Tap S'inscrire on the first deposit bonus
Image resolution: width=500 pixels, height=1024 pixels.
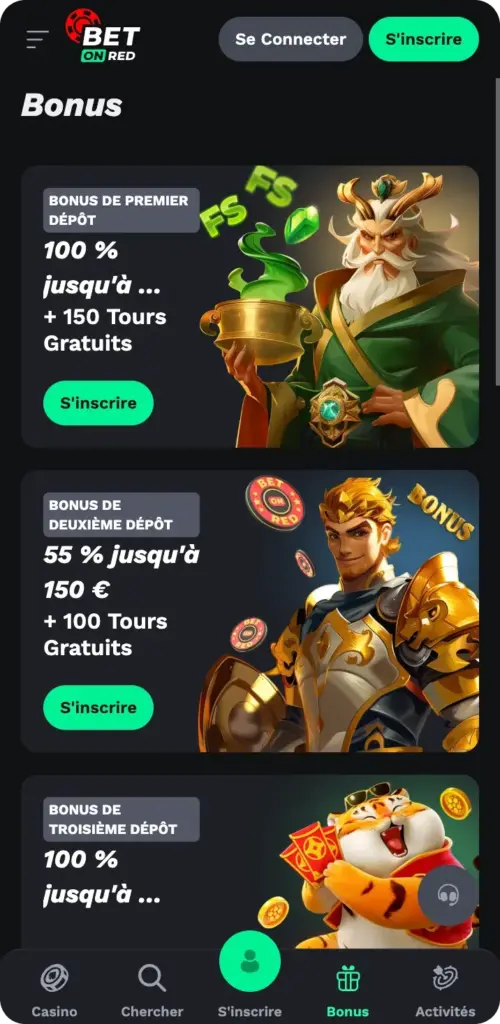point(99,403)
